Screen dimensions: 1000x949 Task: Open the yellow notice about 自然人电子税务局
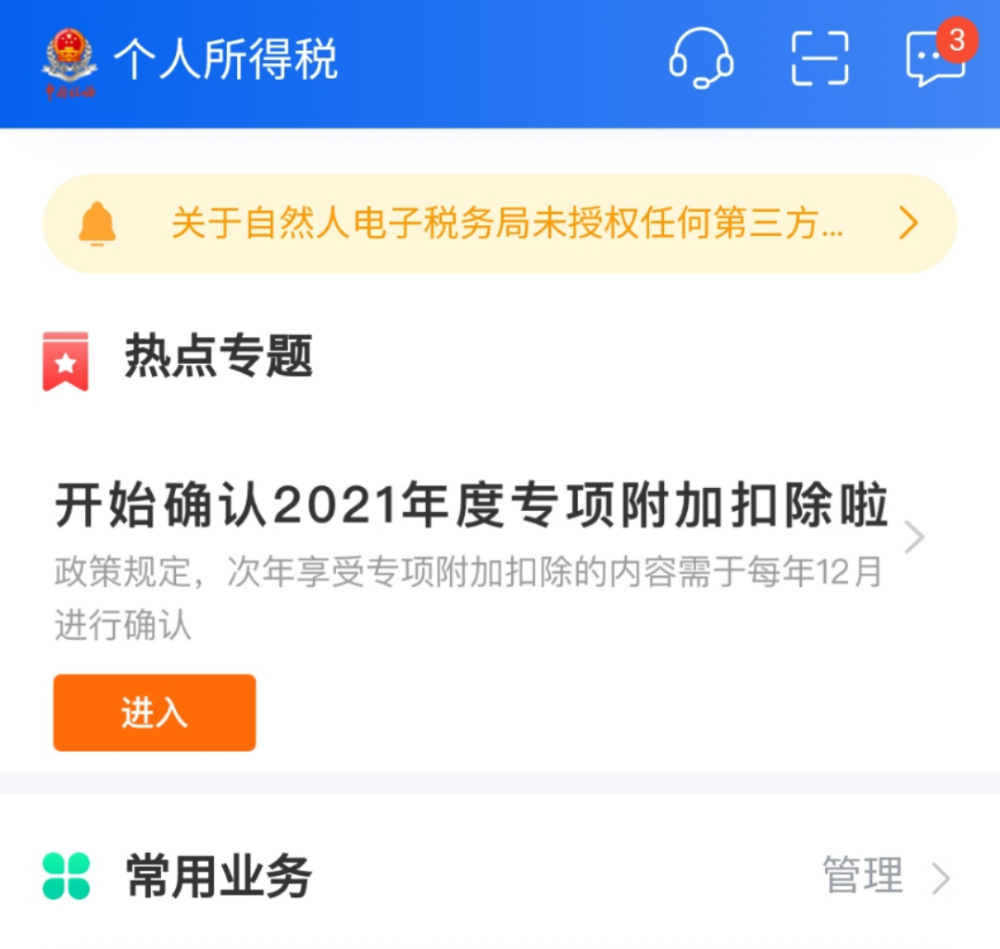click(x=500, y=224)
